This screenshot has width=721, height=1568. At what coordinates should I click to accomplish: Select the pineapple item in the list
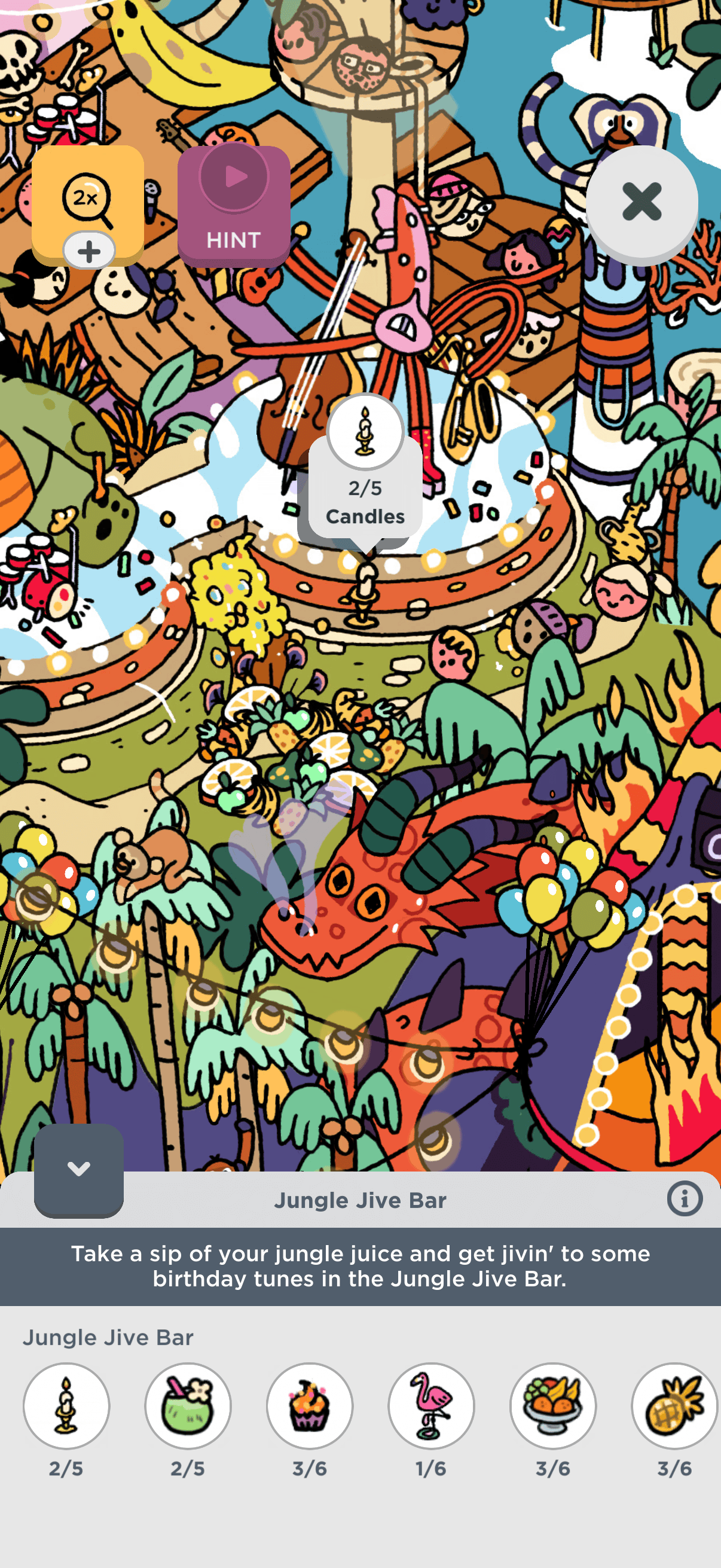[x=674, y=1405]
